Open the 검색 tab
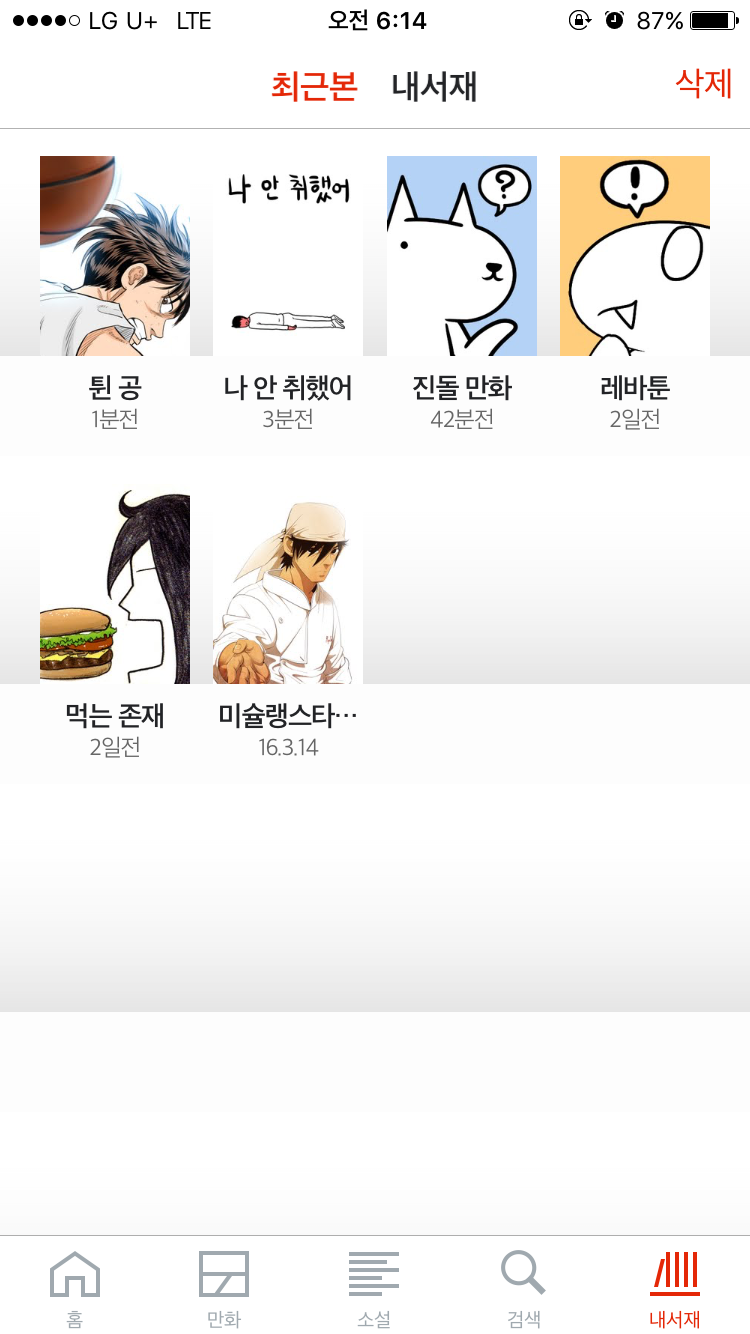Image resolution: width=750 pixels, height=1334 pixels. [523, 1288]
